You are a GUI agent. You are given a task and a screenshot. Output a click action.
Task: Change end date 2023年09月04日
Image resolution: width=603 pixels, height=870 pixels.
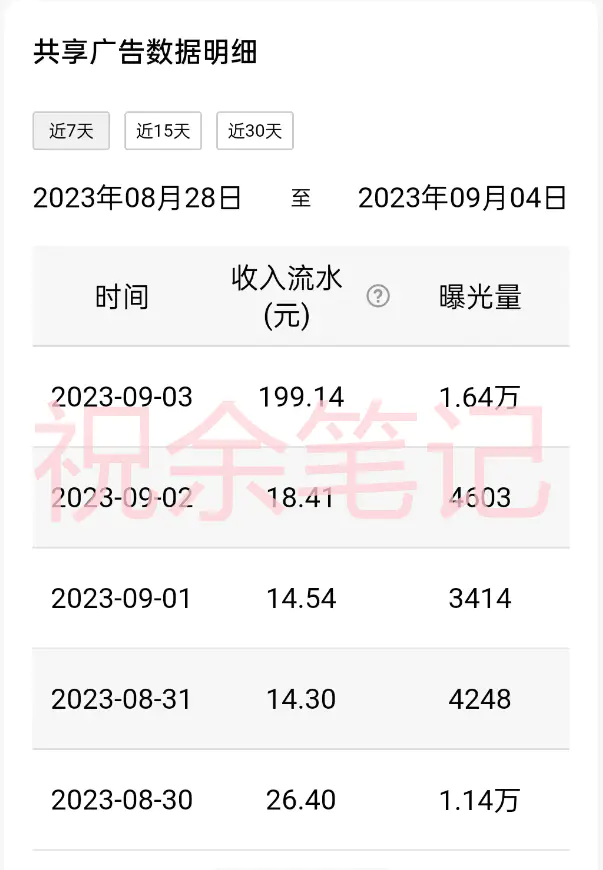click(462, 198)
